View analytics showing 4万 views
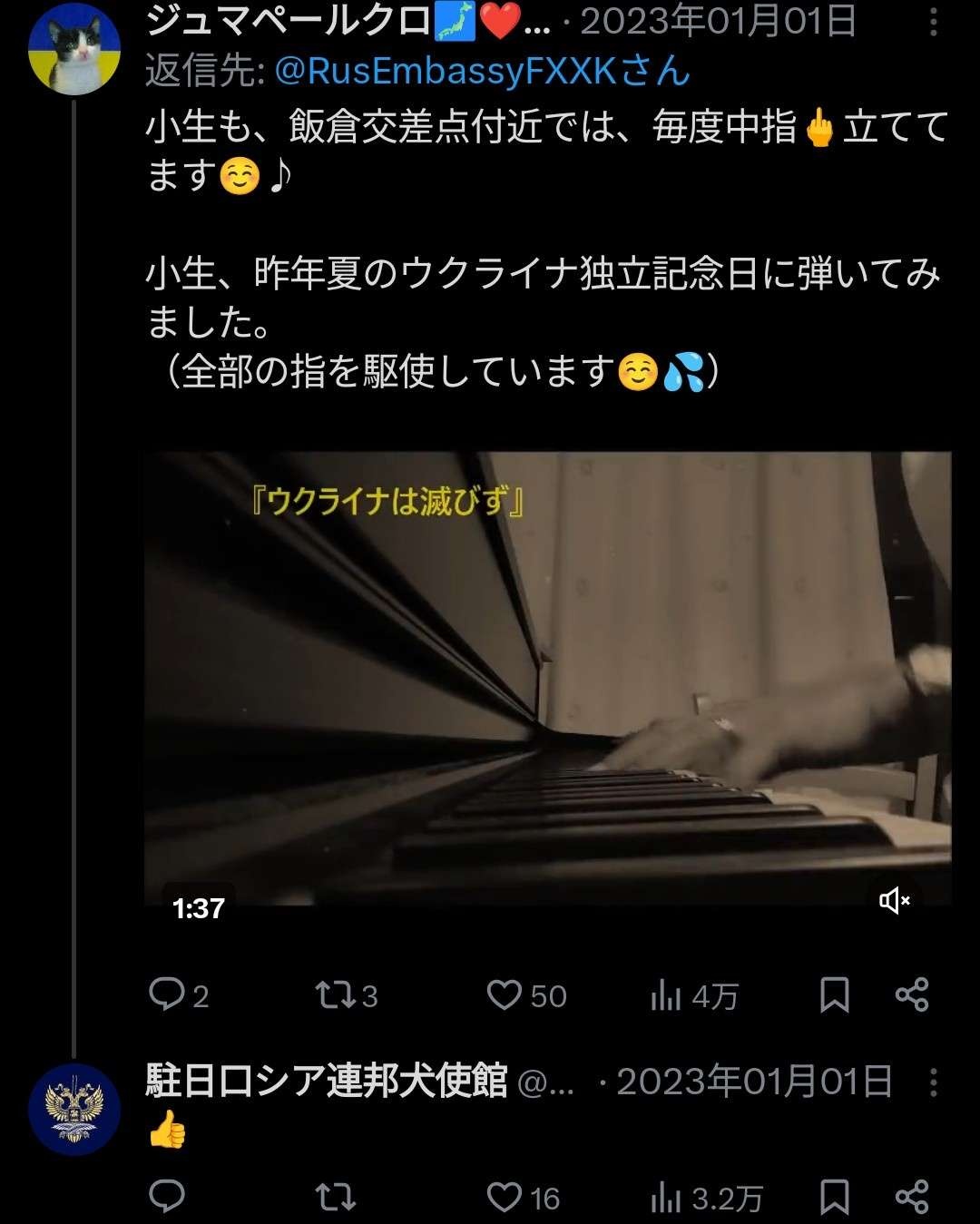The width and height of the screenshot is (980, 1224). click(666, 996)
